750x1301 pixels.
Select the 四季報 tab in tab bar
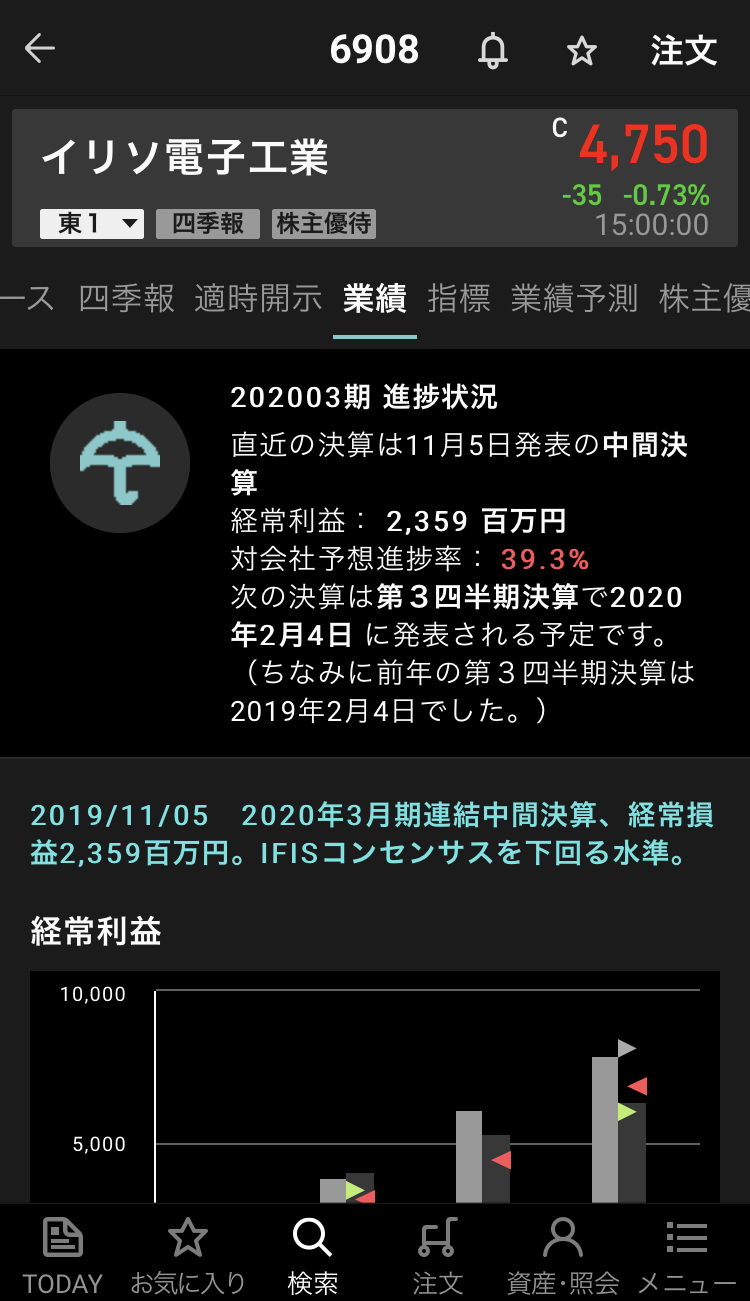(x=126, y=298)
